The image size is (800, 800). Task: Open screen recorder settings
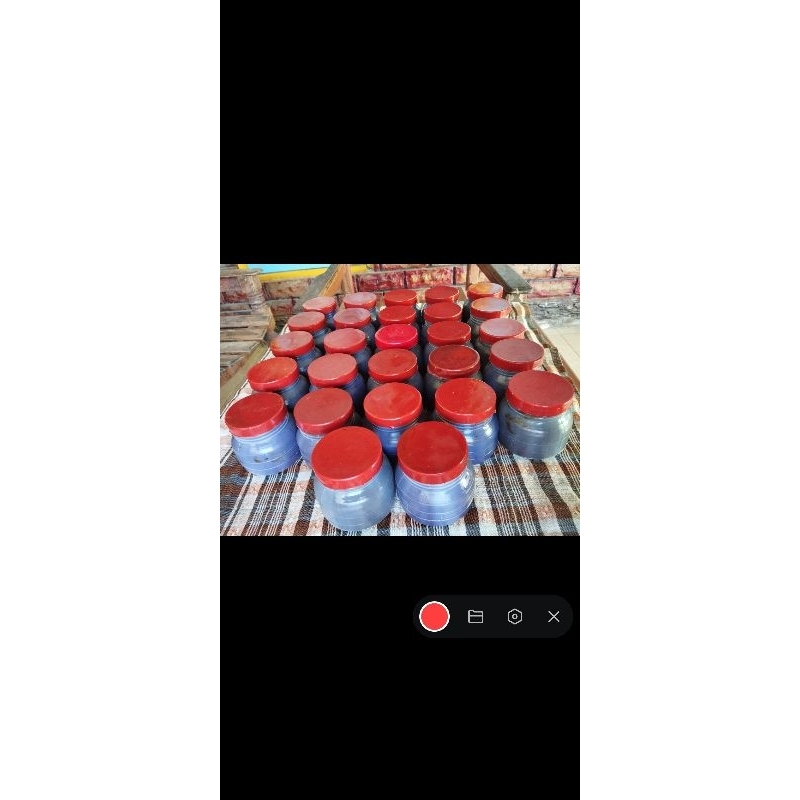tap(515, 617)
